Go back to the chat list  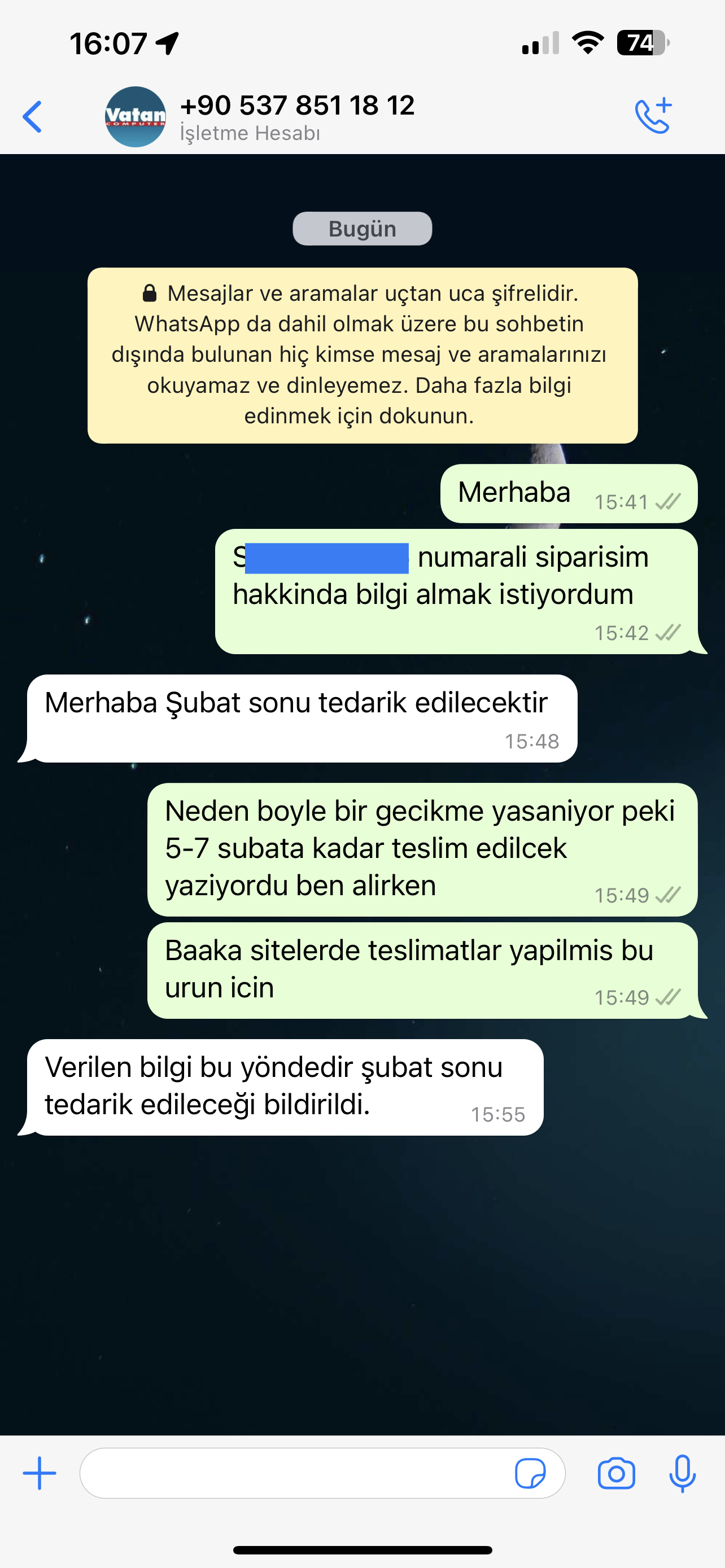(32, 116)
